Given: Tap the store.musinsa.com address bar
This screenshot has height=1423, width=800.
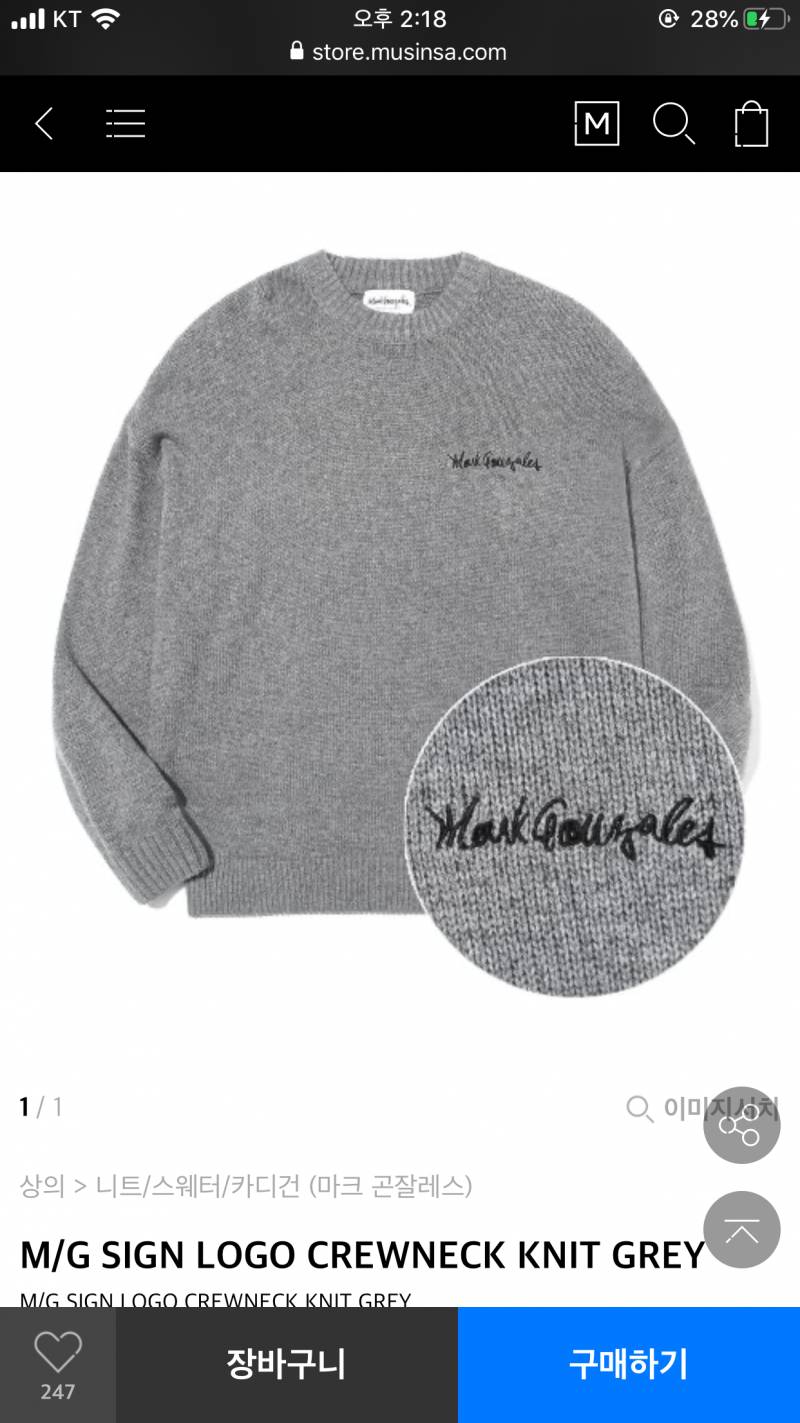Looking at the screenshot, I should tap(400, 52).
